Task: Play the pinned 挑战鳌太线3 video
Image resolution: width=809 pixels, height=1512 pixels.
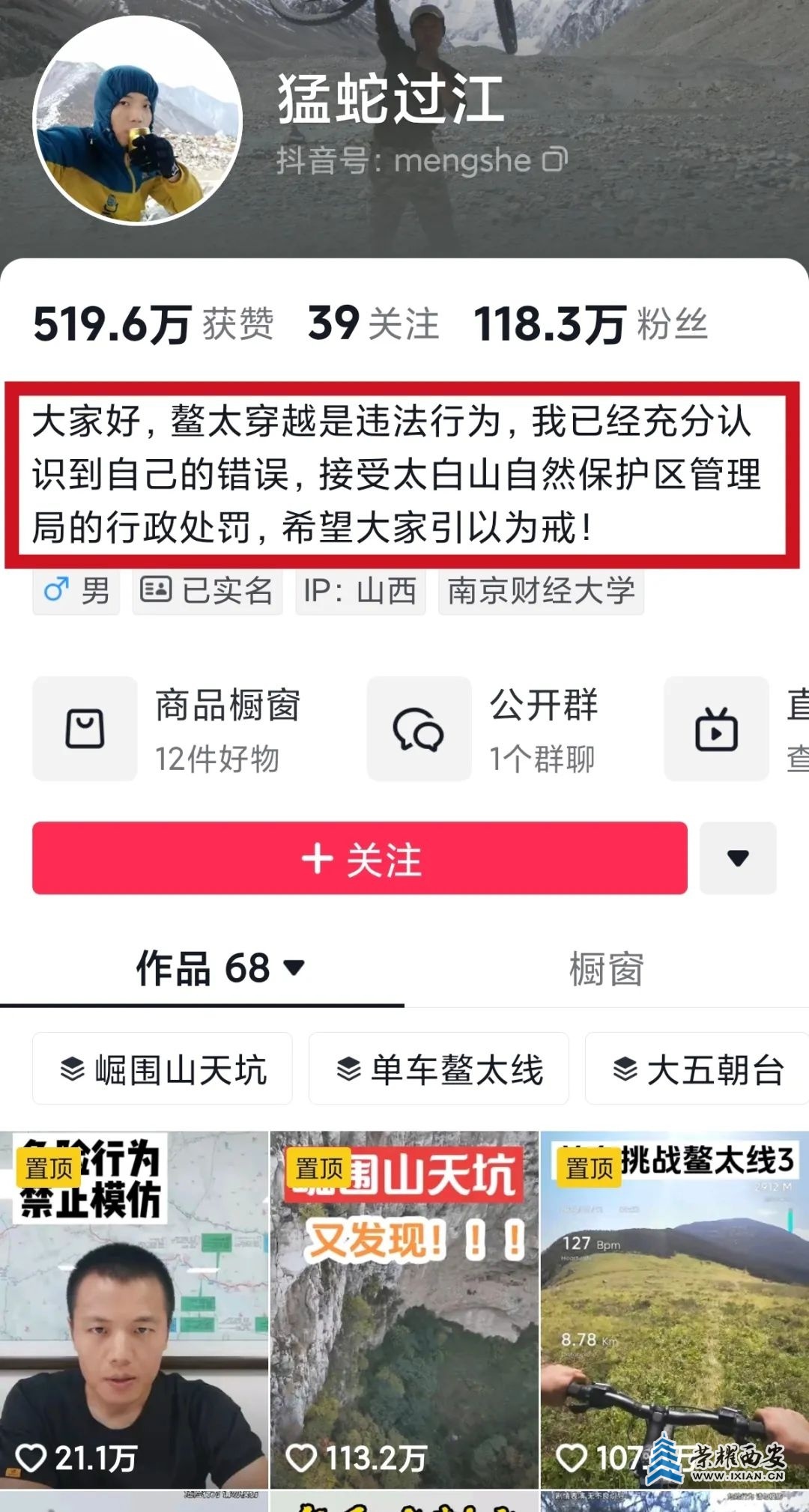Action: pyautogui.click(x=674, y=1311)
